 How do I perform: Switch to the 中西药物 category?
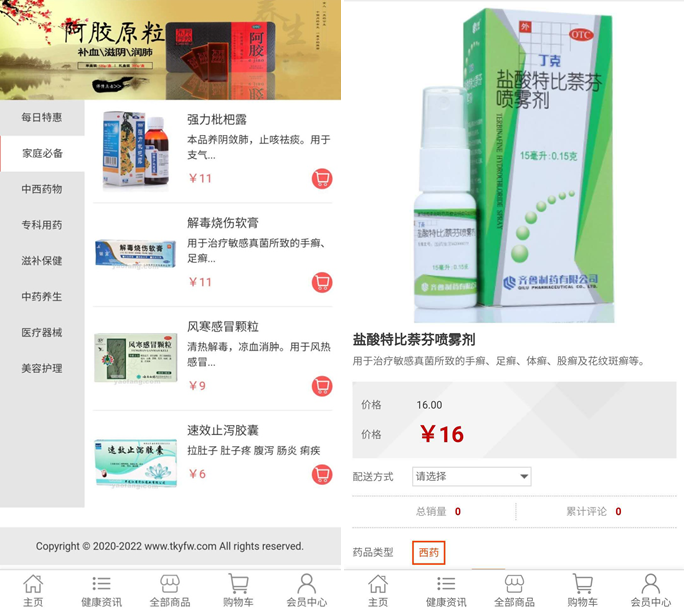point(42,189)
